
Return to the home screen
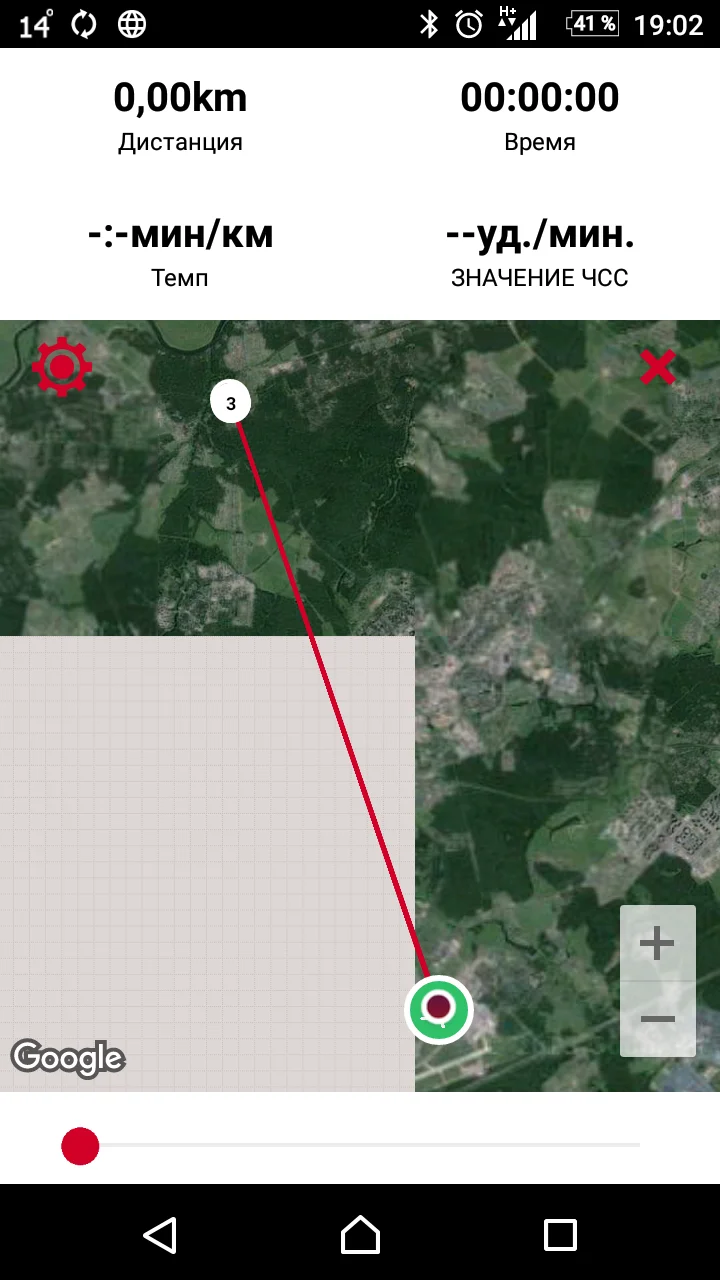360,1235
